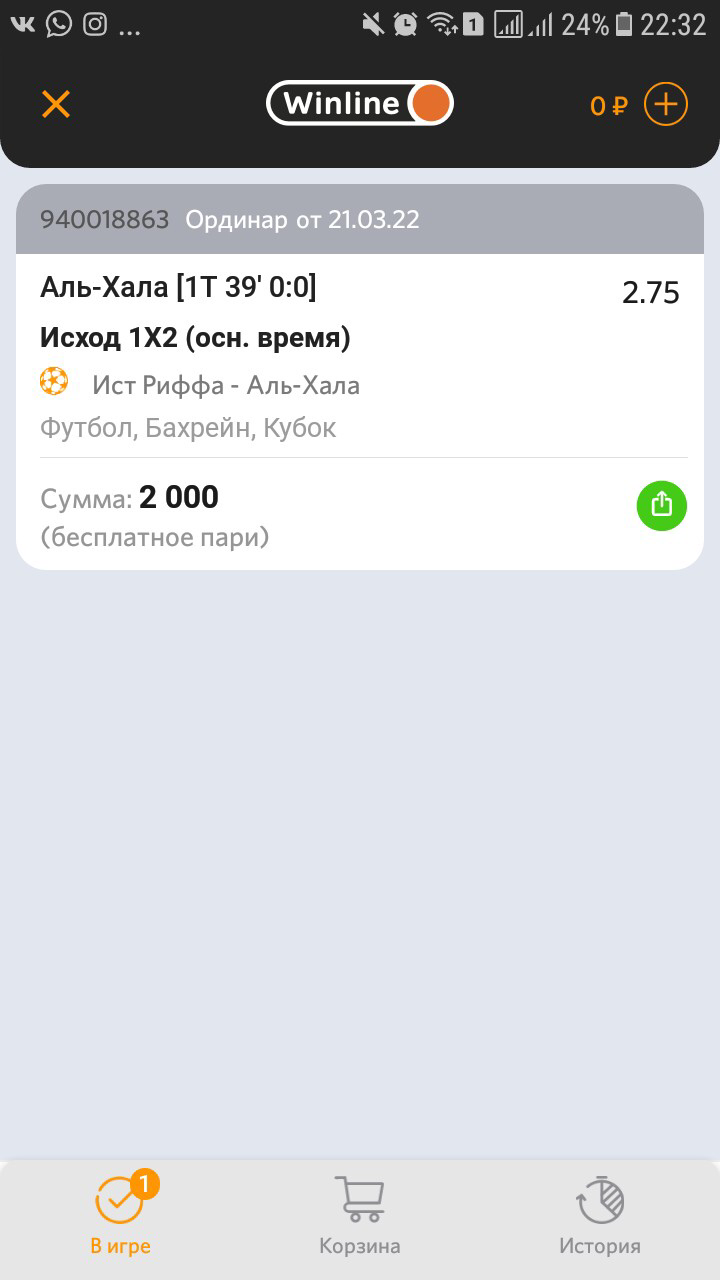Switch to the В игре tab
This screenshot has height=1280, width=720.
click(120, 1214)
